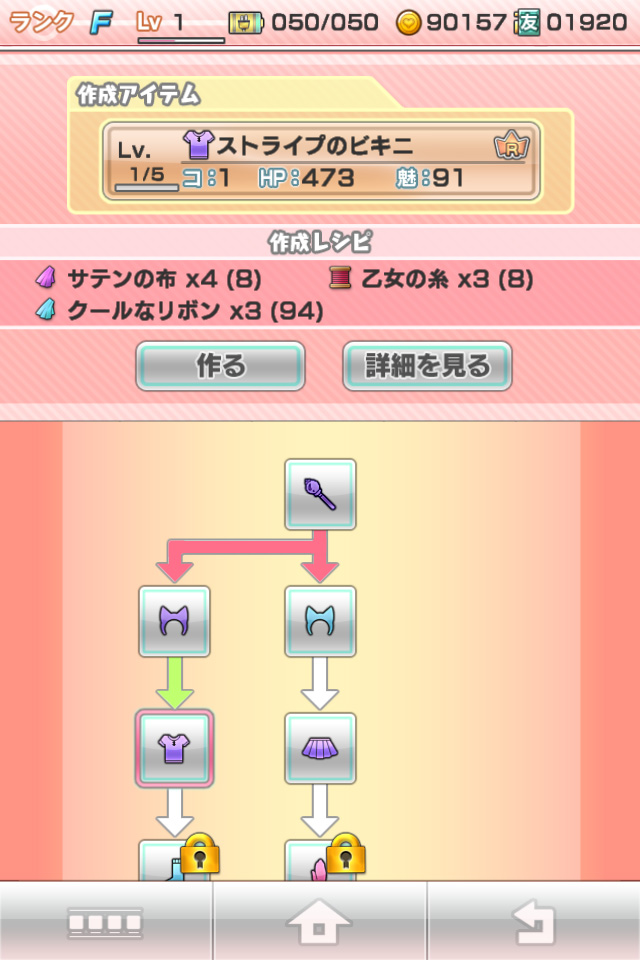Select the blue bikini top node
This screenshot has height=960, width=640.
(320, 621)
